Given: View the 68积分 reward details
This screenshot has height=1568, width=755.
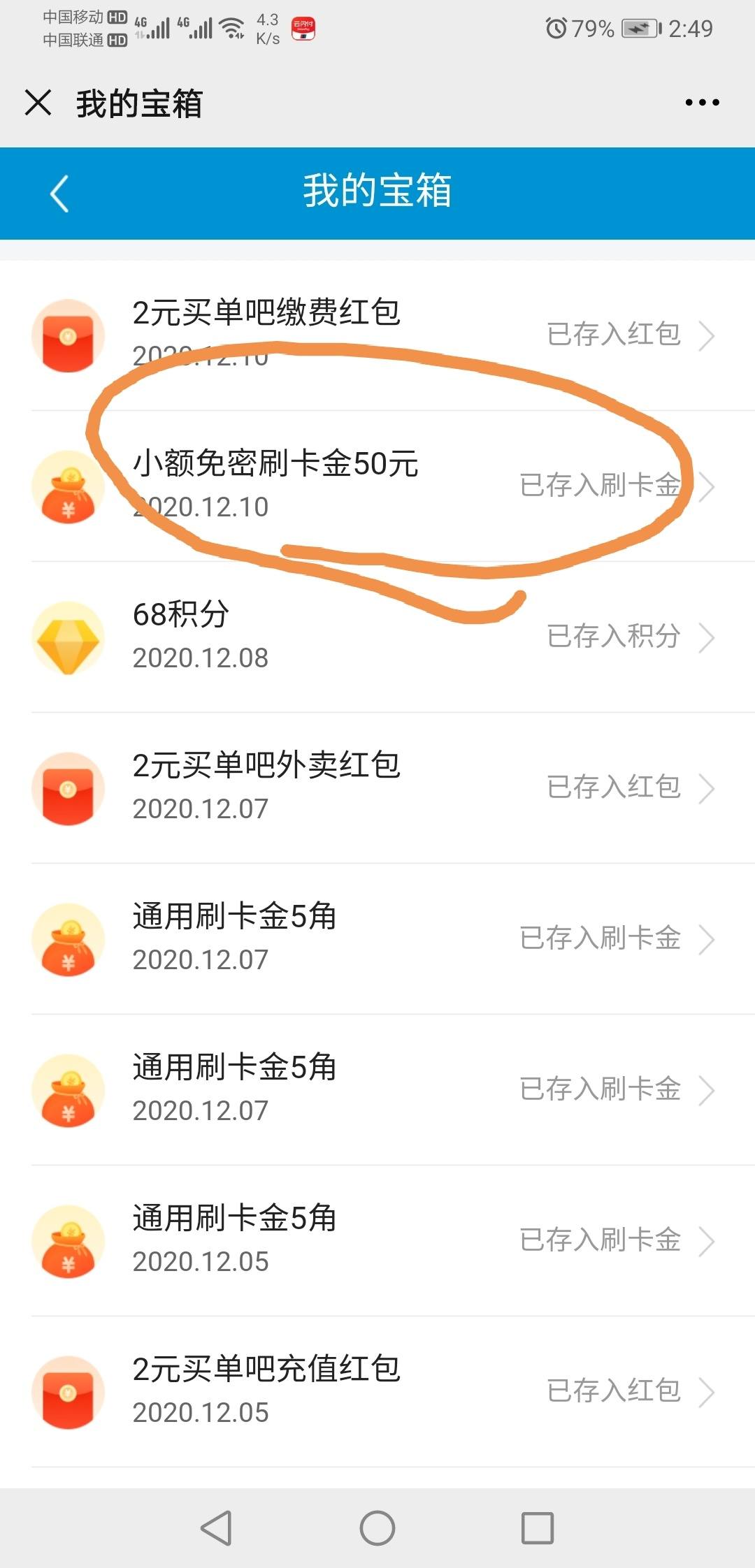Looking at the screenshot, I should click(377, 637).
